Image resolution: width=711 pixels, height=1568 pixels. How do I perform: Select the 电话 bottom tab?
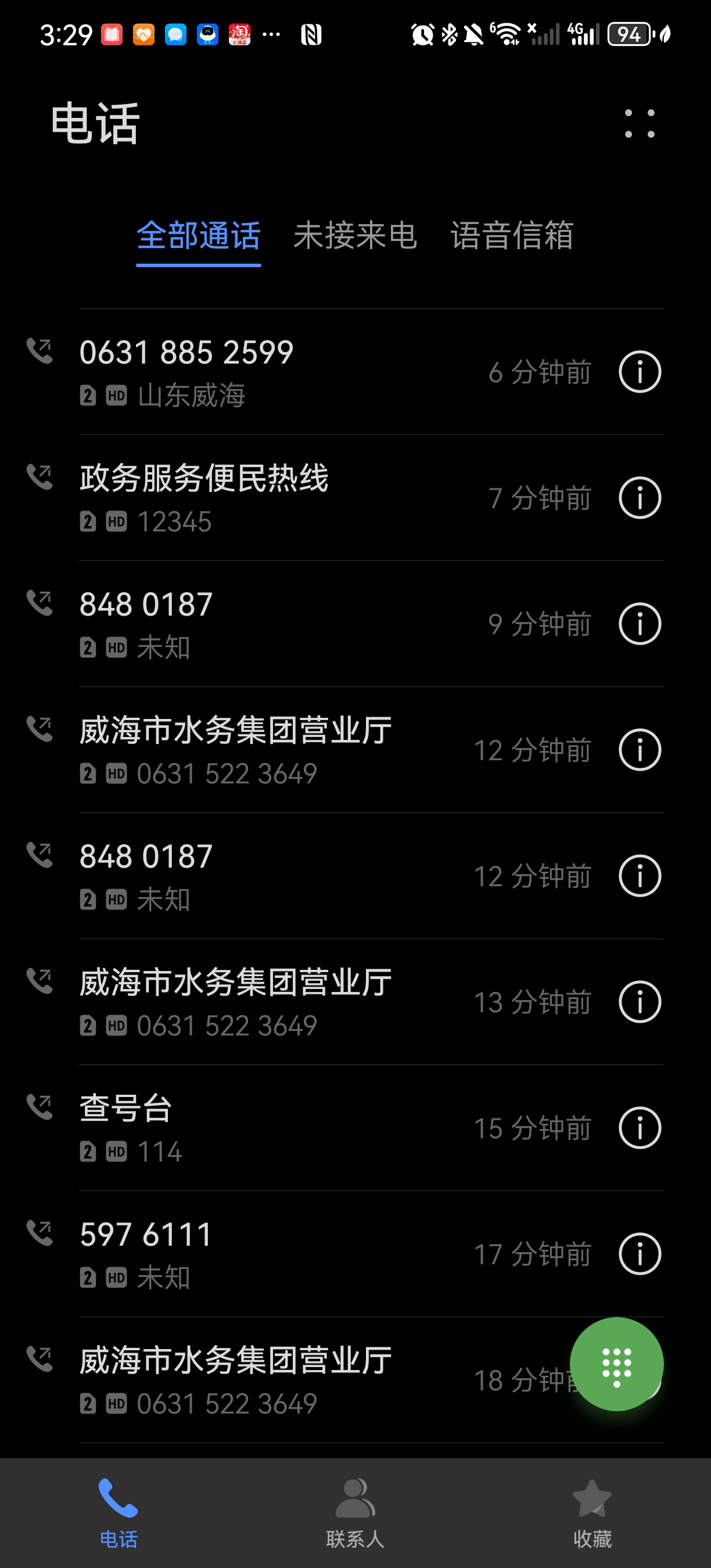118,1513
